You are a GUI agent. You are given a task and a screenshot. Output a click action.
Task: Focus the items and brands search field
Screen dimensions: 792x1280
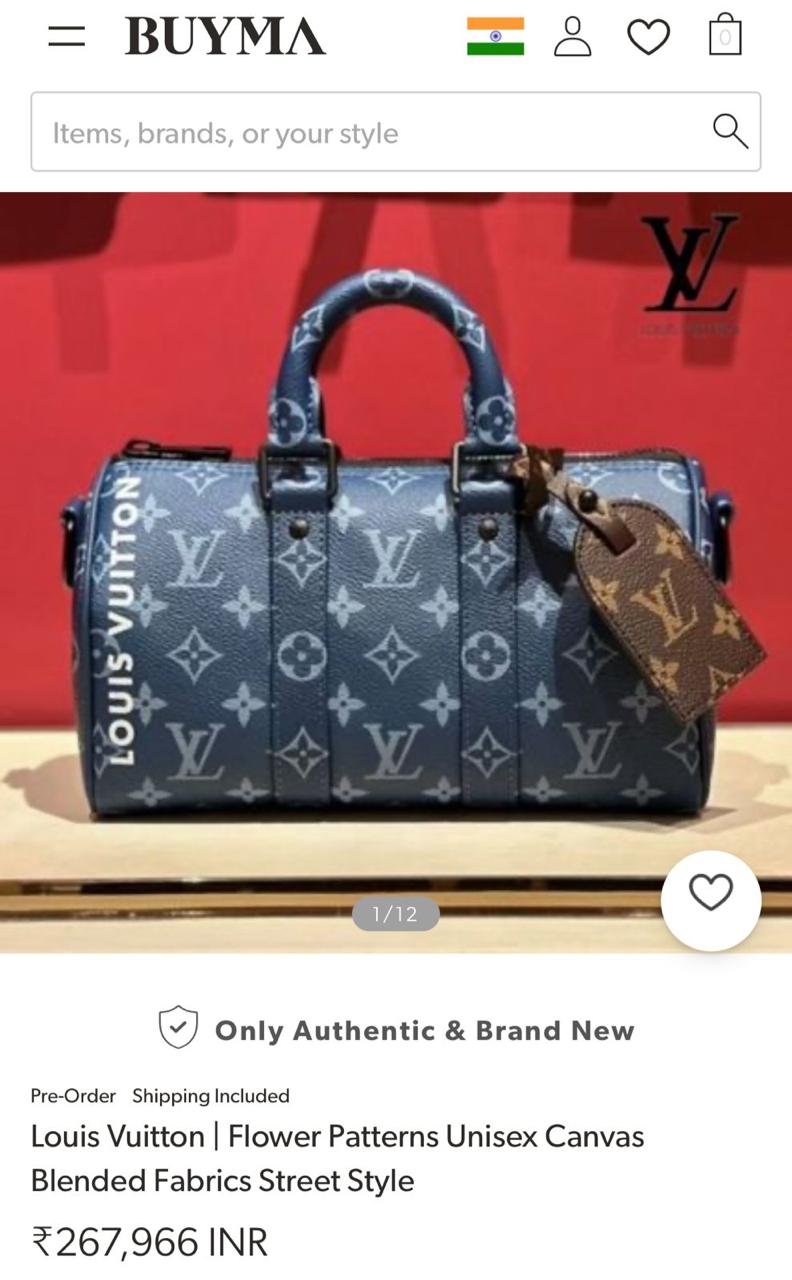[370, 132]
